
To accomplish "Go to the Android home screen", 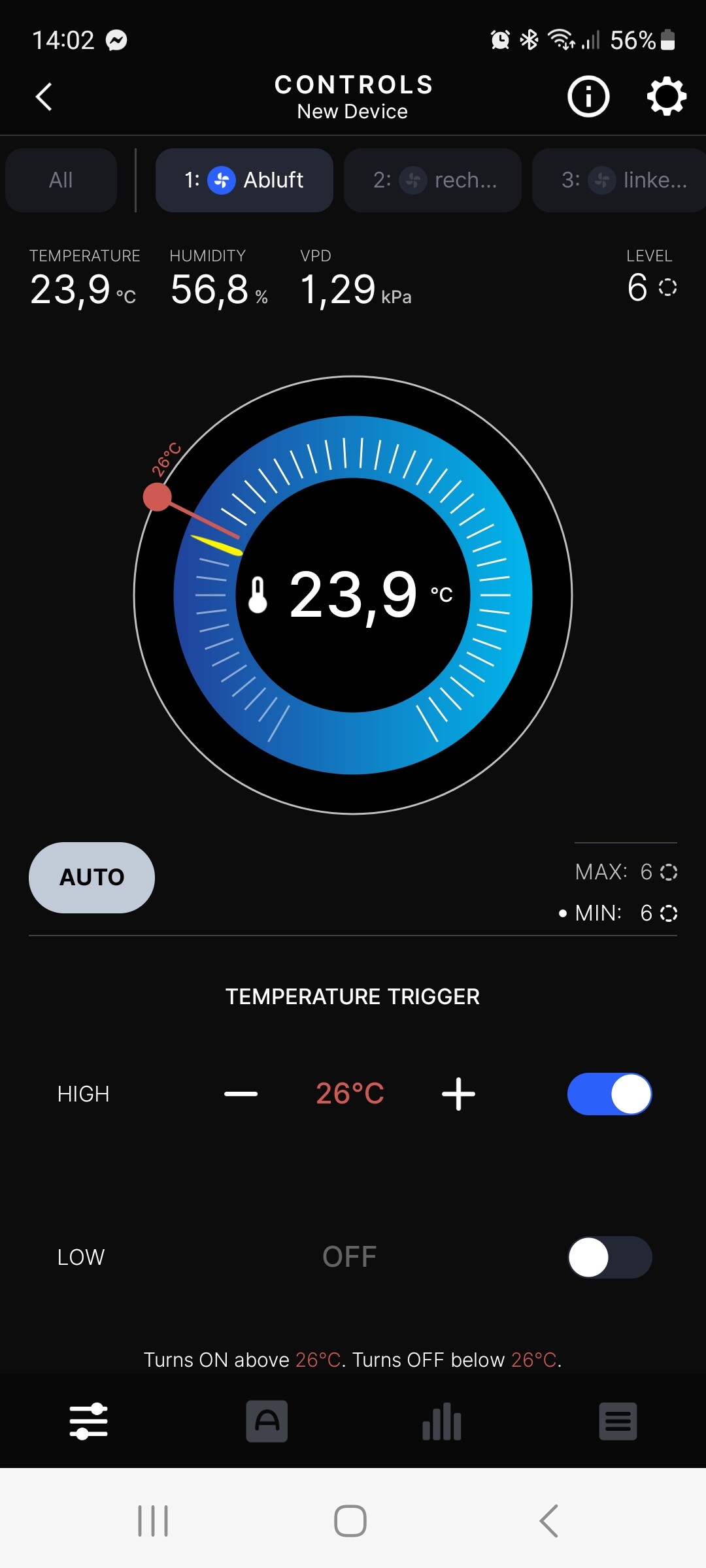I will (x=350, y=1521).
